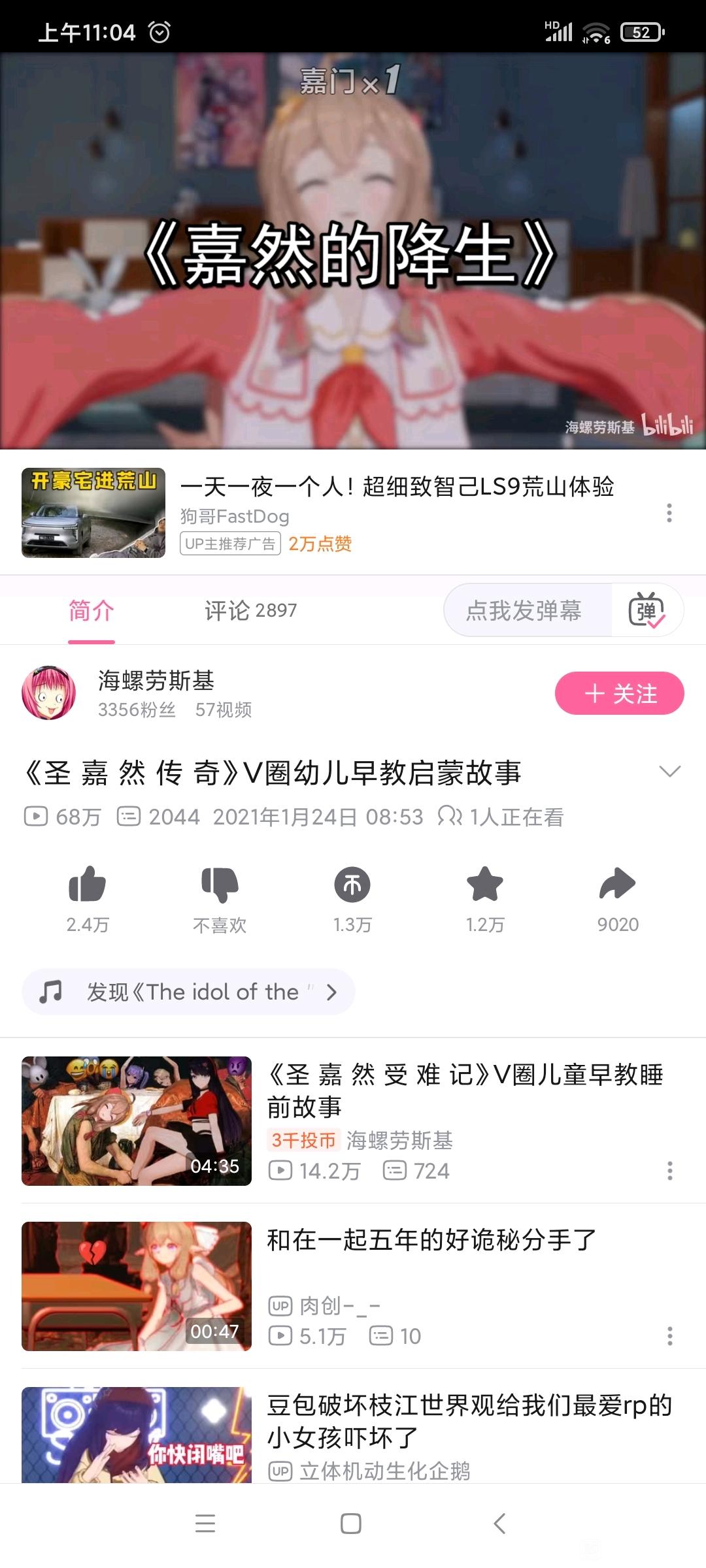The image size is (706, 1568).
Task: Share this video
Action: pyautogui.click(x=617, y=885)
